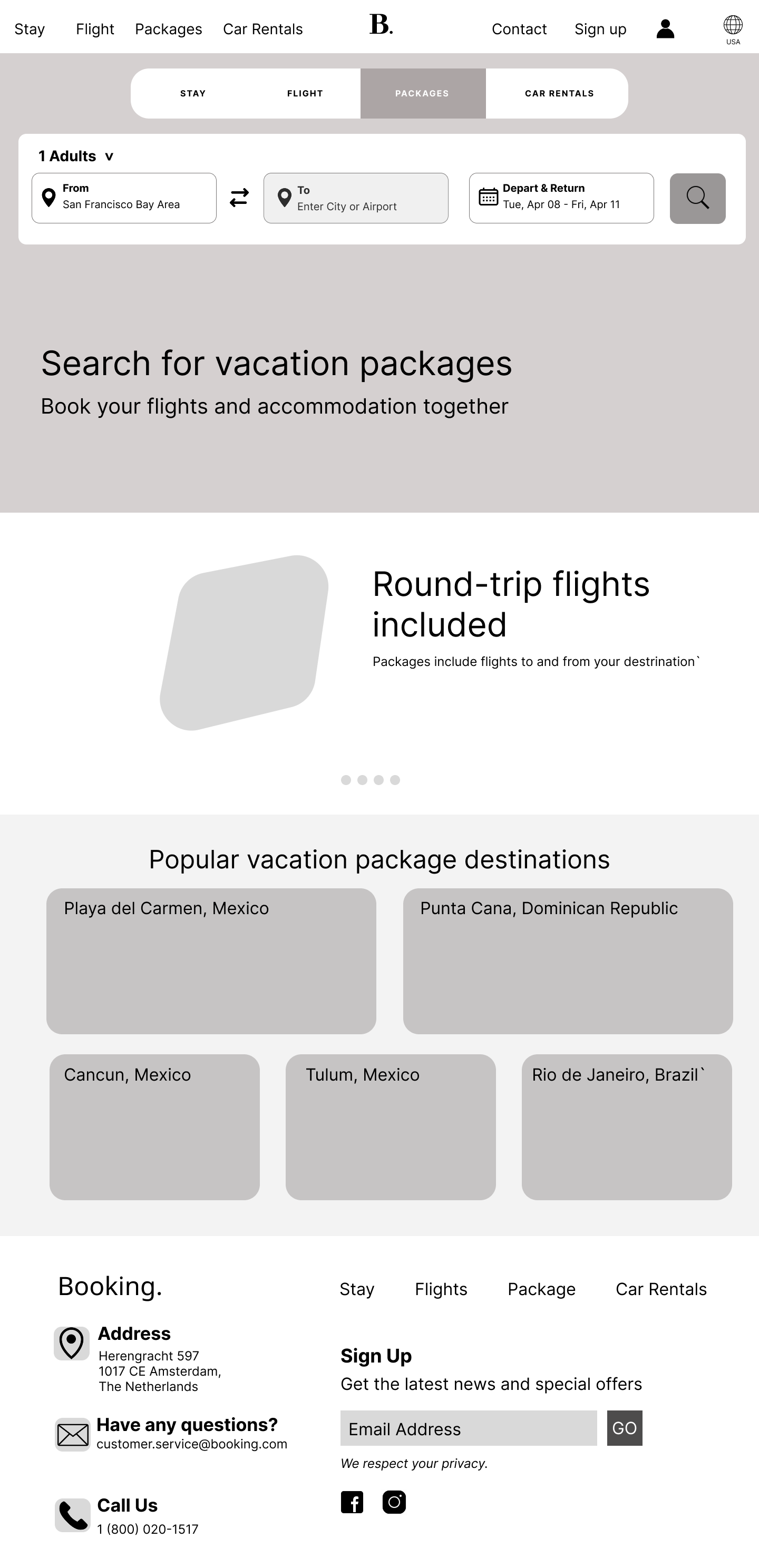Tap the Email Address newsletter field
Viewport: 759px width, 1568px height.
click(x=469, y=1428)
